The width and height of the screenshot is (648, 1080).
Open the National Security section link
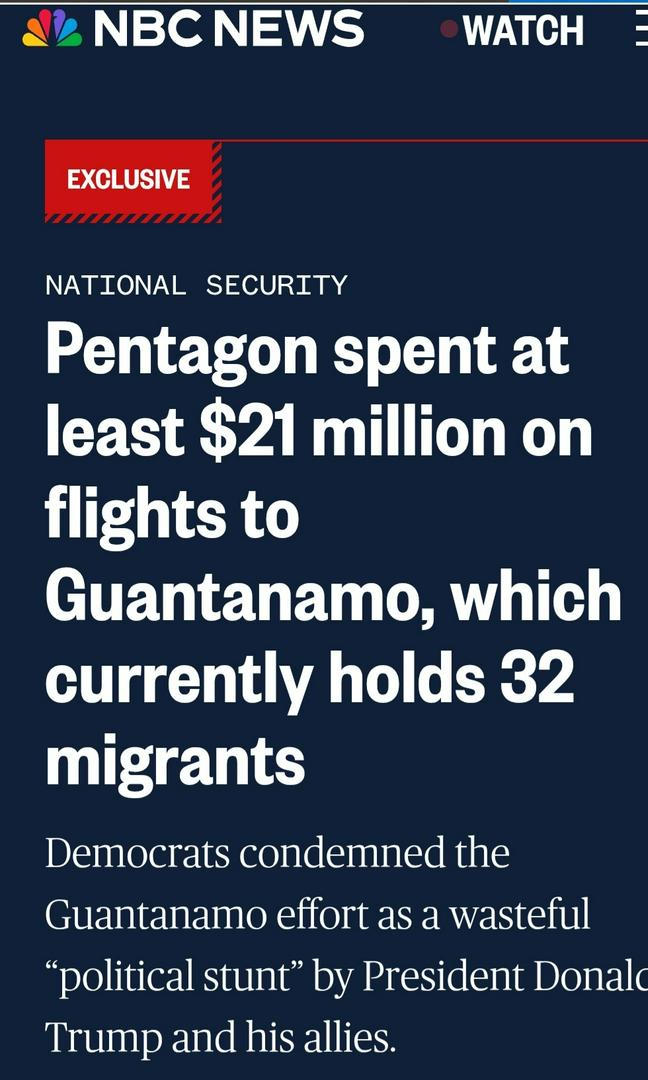(x=196, y=285)
